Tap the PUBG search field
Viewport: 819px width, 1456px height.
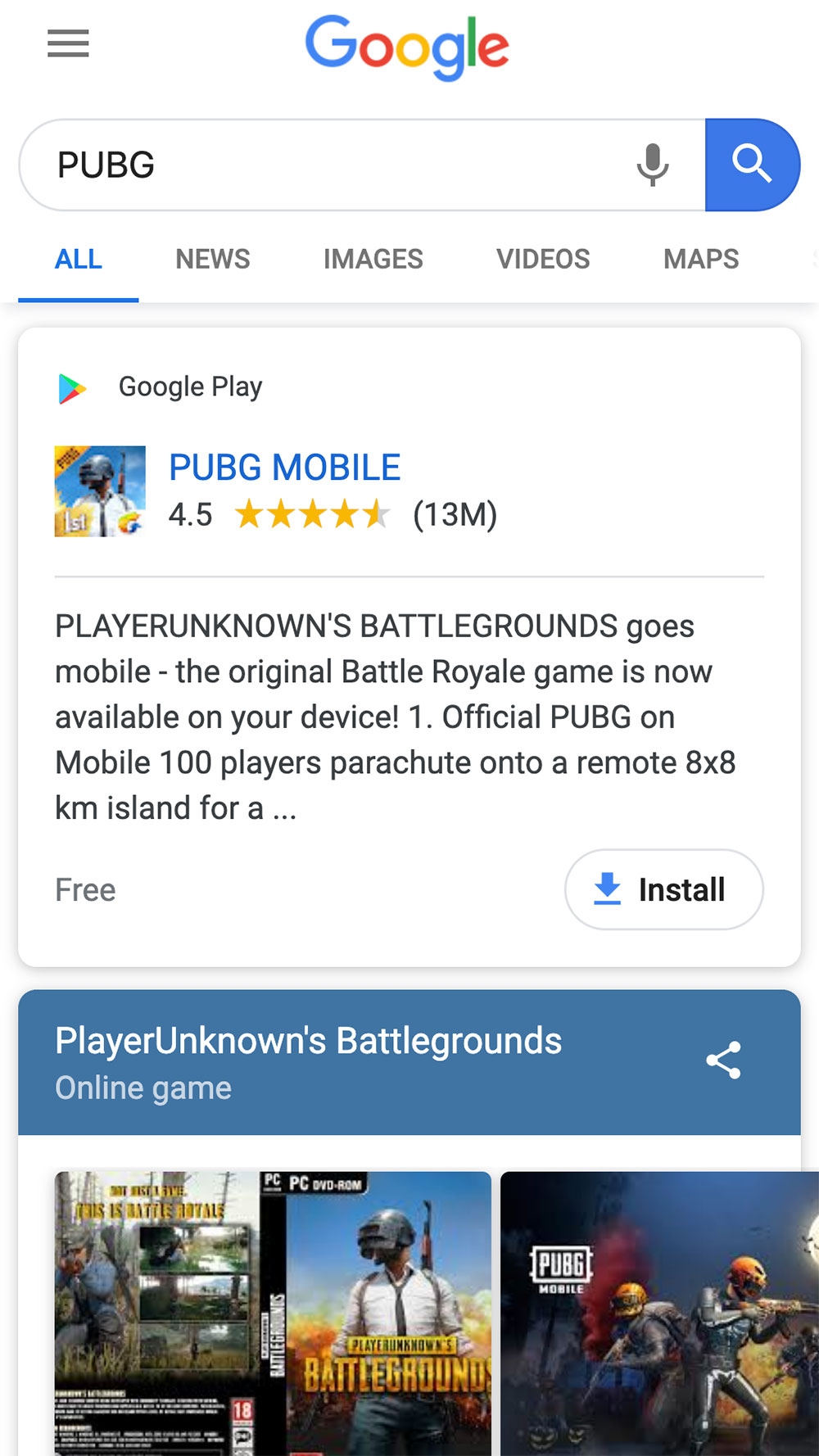pyautogui.click(x=328, y=165)
